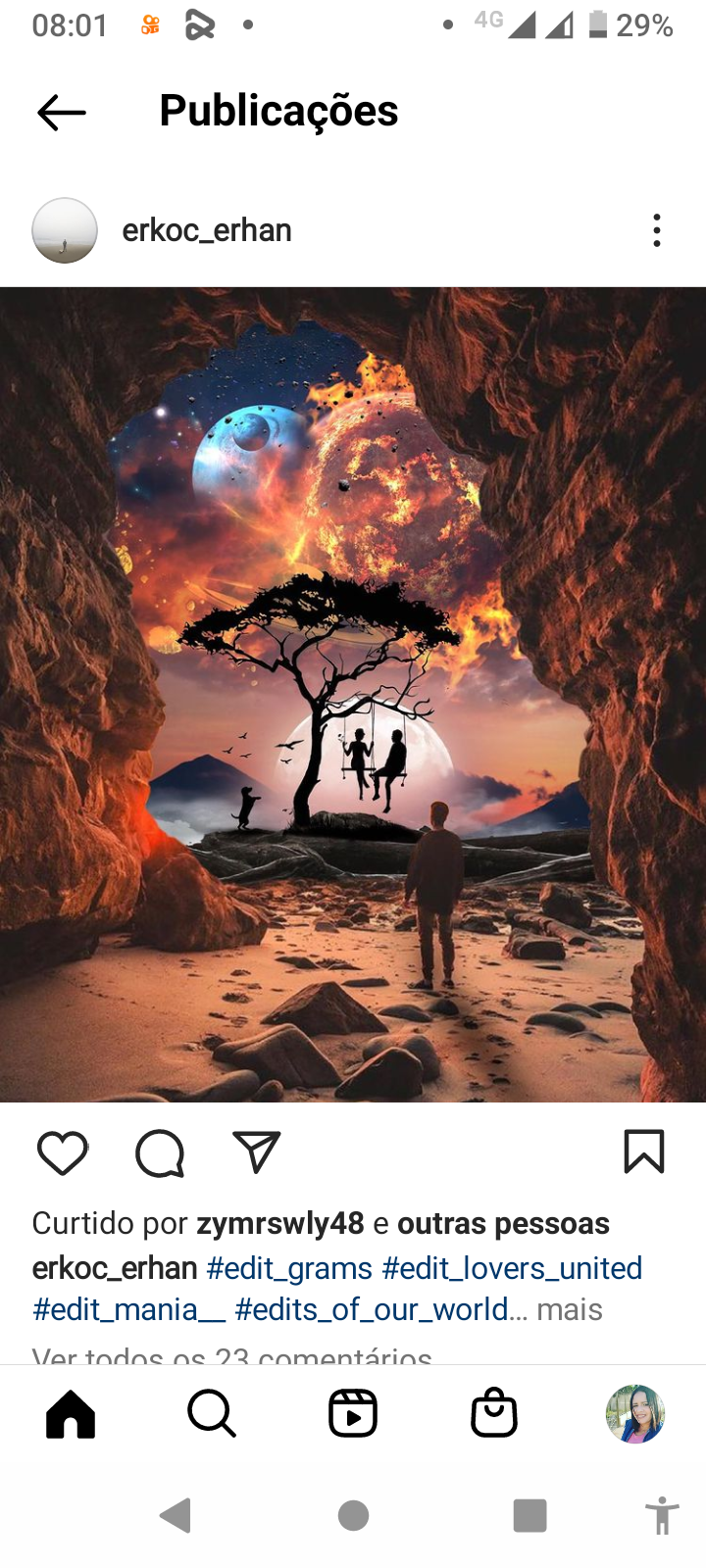Tap the system home button
The height and width of the screenshot is (1568, 706).
353,1516
